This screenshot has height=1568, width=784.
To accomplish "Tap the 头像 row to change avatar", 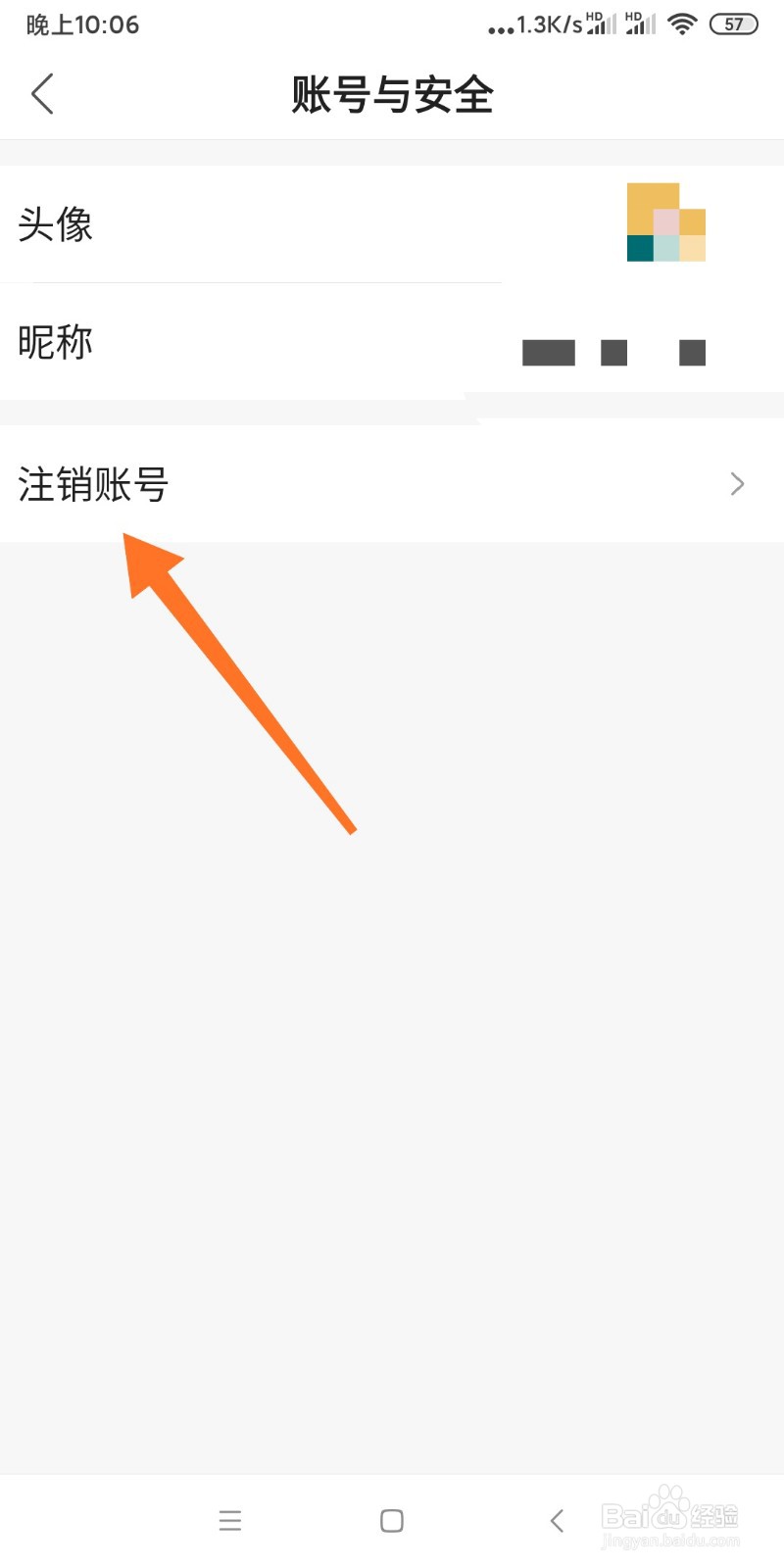I will coord(294,224).
